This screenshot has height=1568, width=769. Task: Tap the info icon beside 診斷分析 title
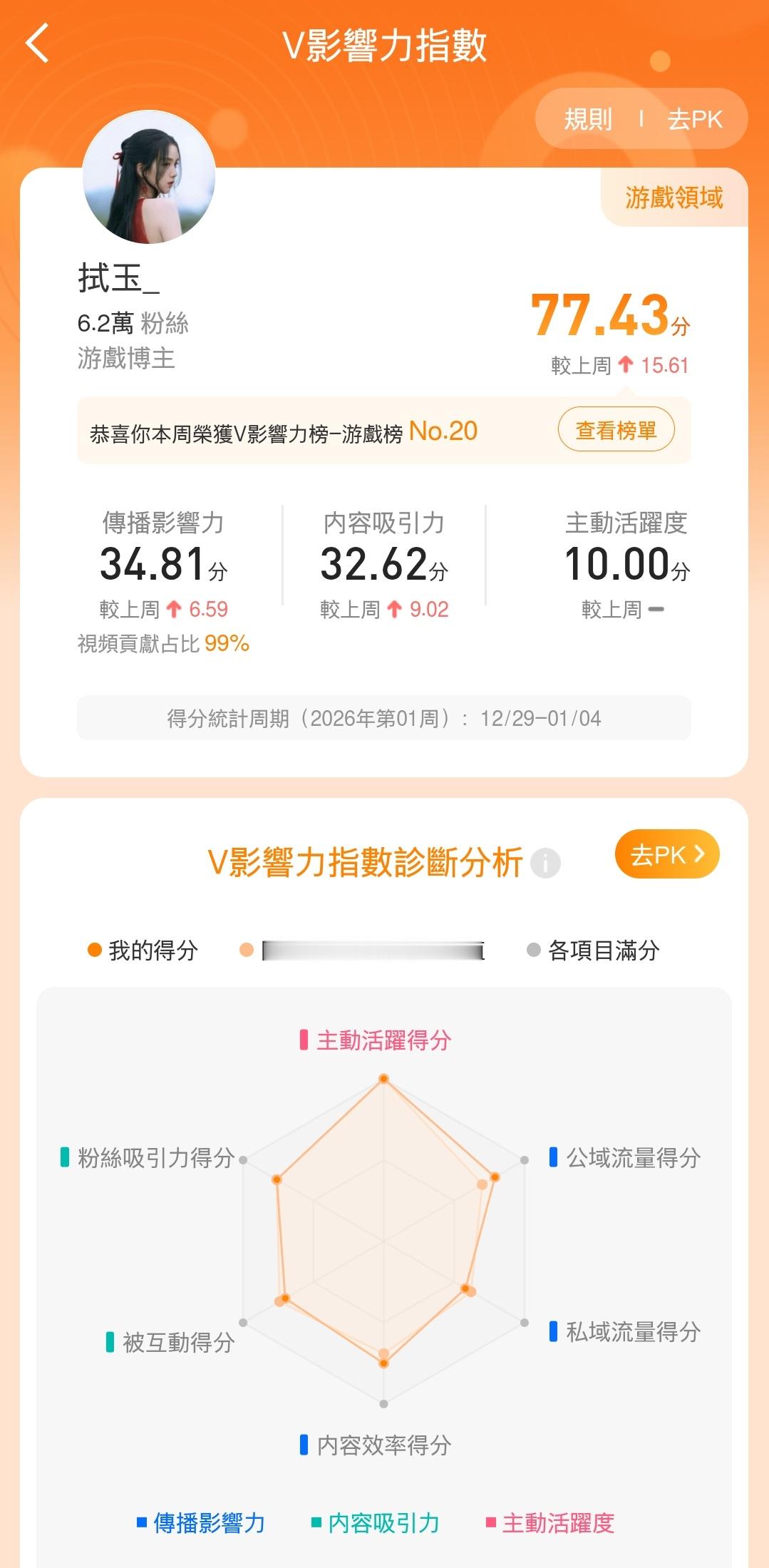tap(545, 863)
